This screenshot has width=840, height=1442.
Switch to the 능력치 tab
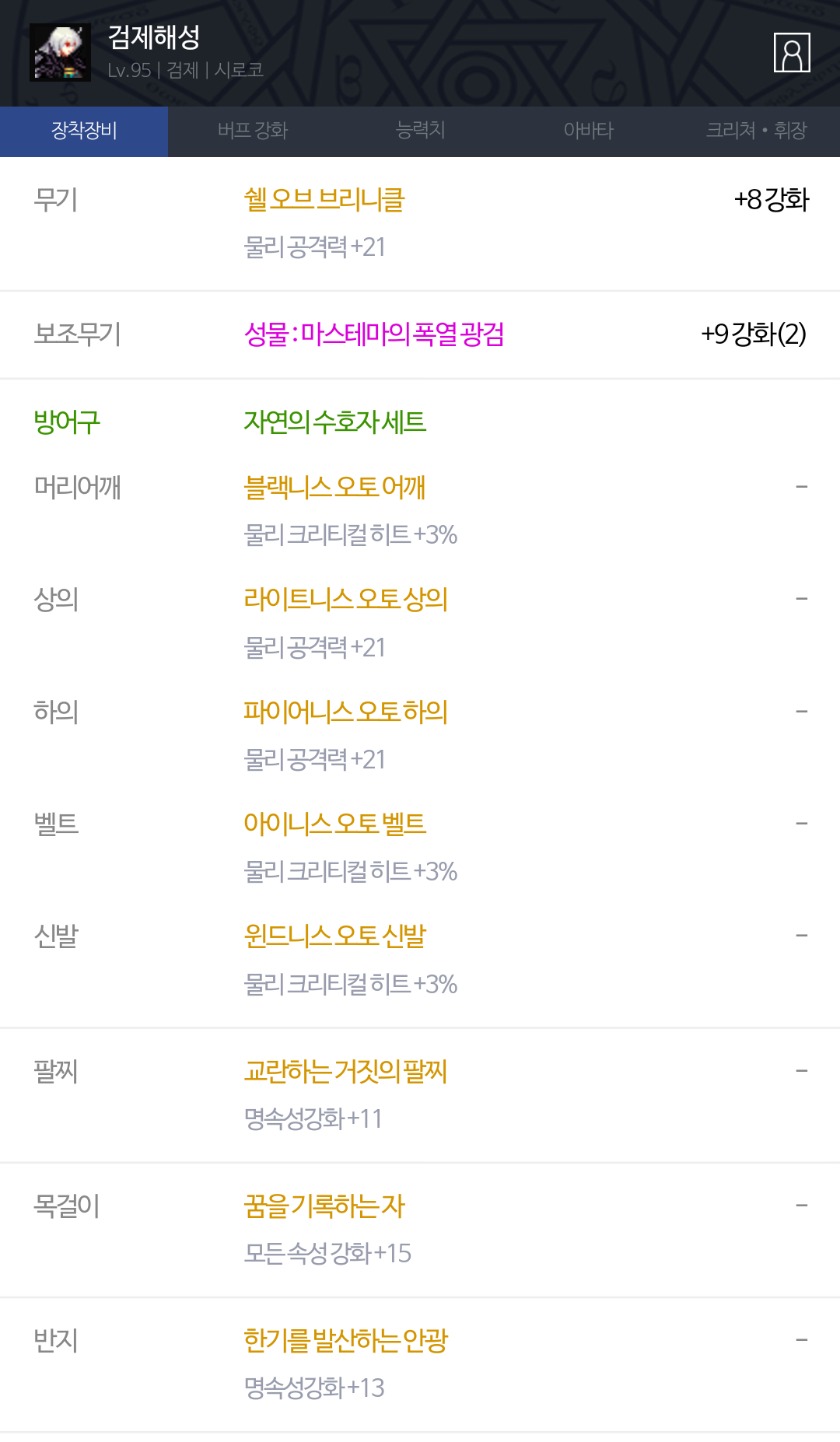pos(420,131)
